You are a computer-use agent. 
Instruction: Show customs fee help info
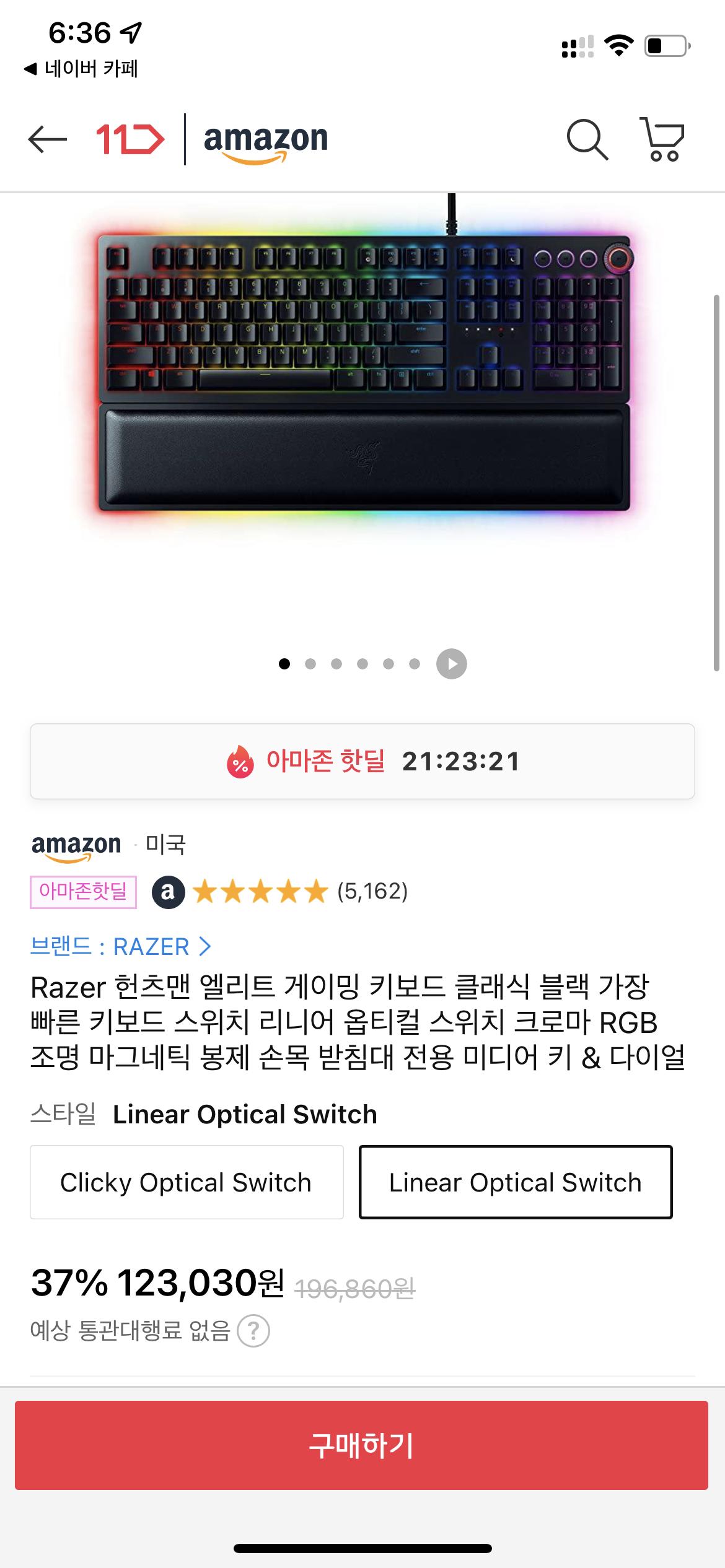click(253, 1330)
